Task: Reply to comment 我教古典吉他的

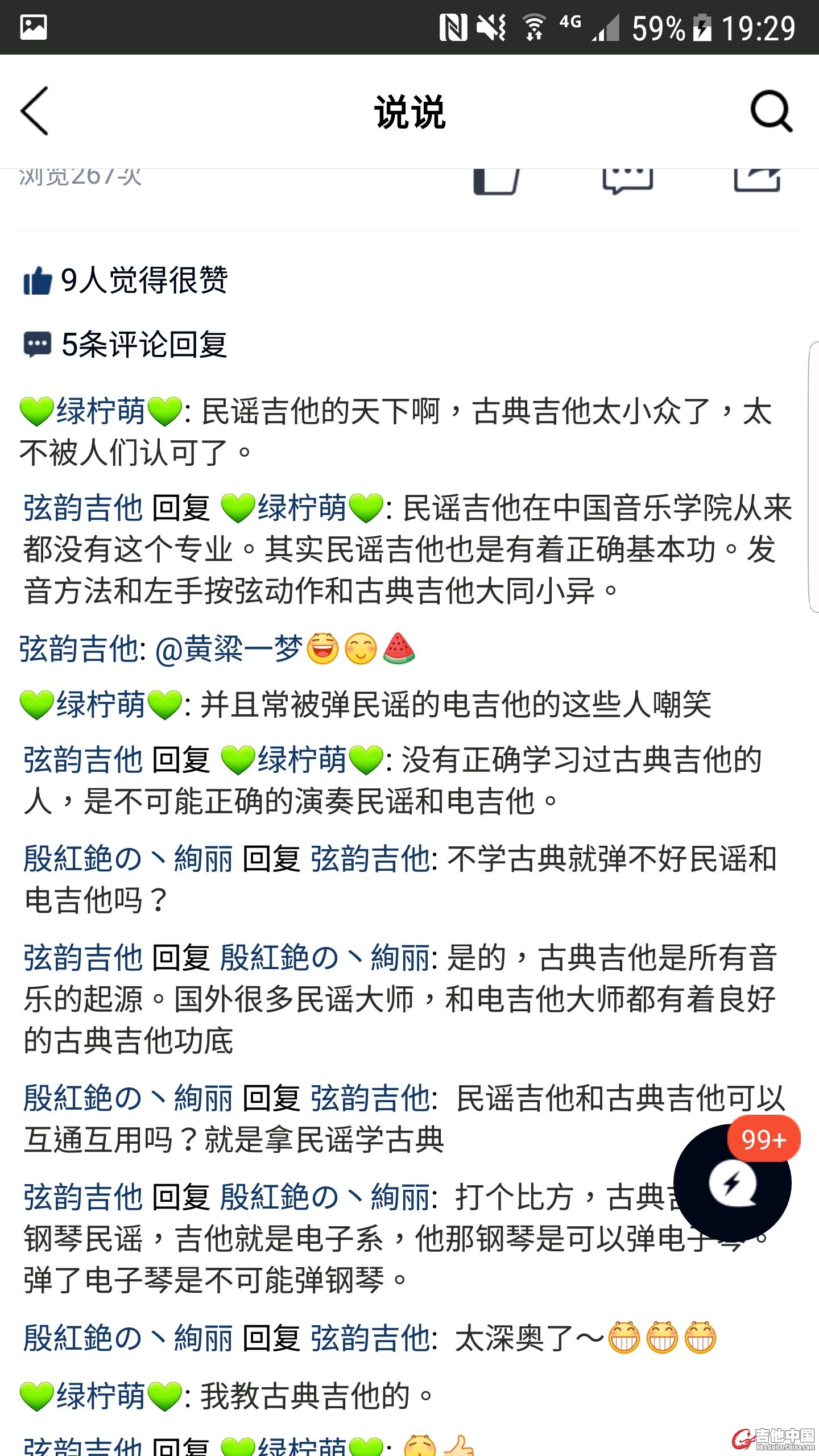Action: pyautogui.click(x=307, y=1396)
